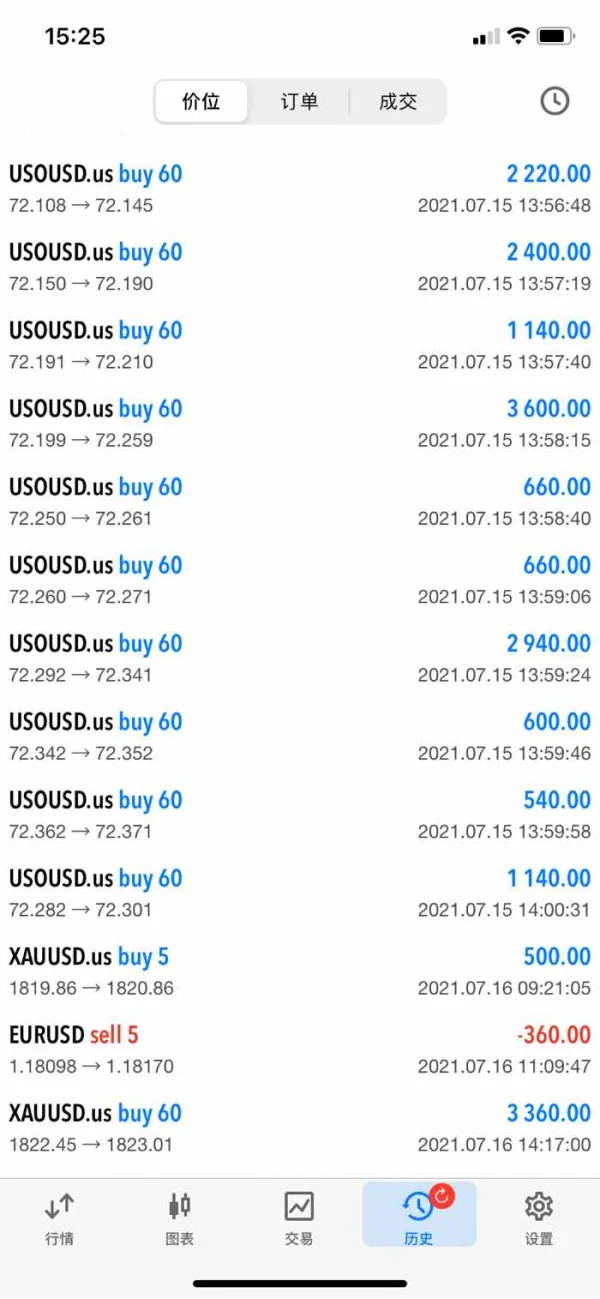Screen dimensions: 600x1299
Task: Tap the 历史 tab
Action: point(419,1217)
